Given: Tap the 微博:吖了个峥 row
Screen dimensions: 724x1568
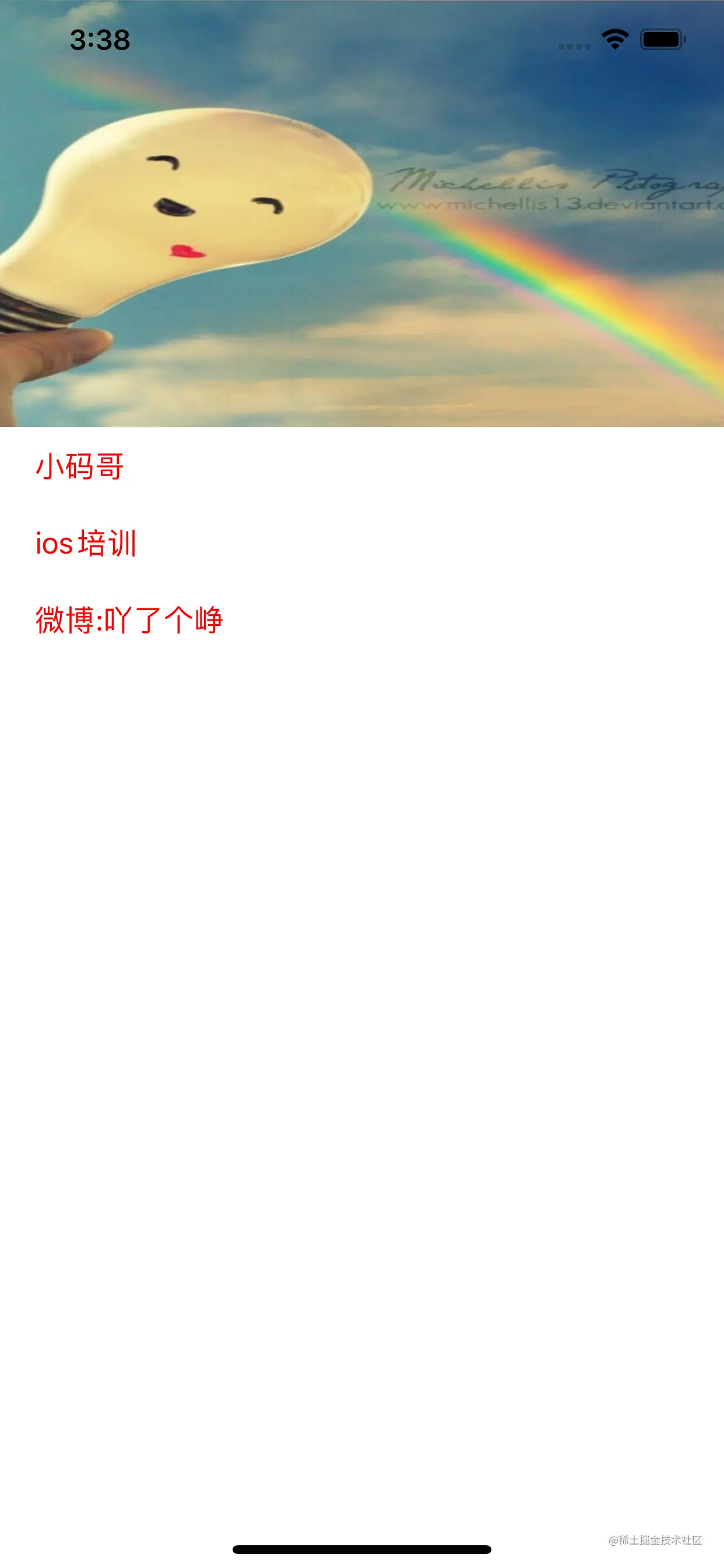Looking at the screenshot, I should [129, 619].
